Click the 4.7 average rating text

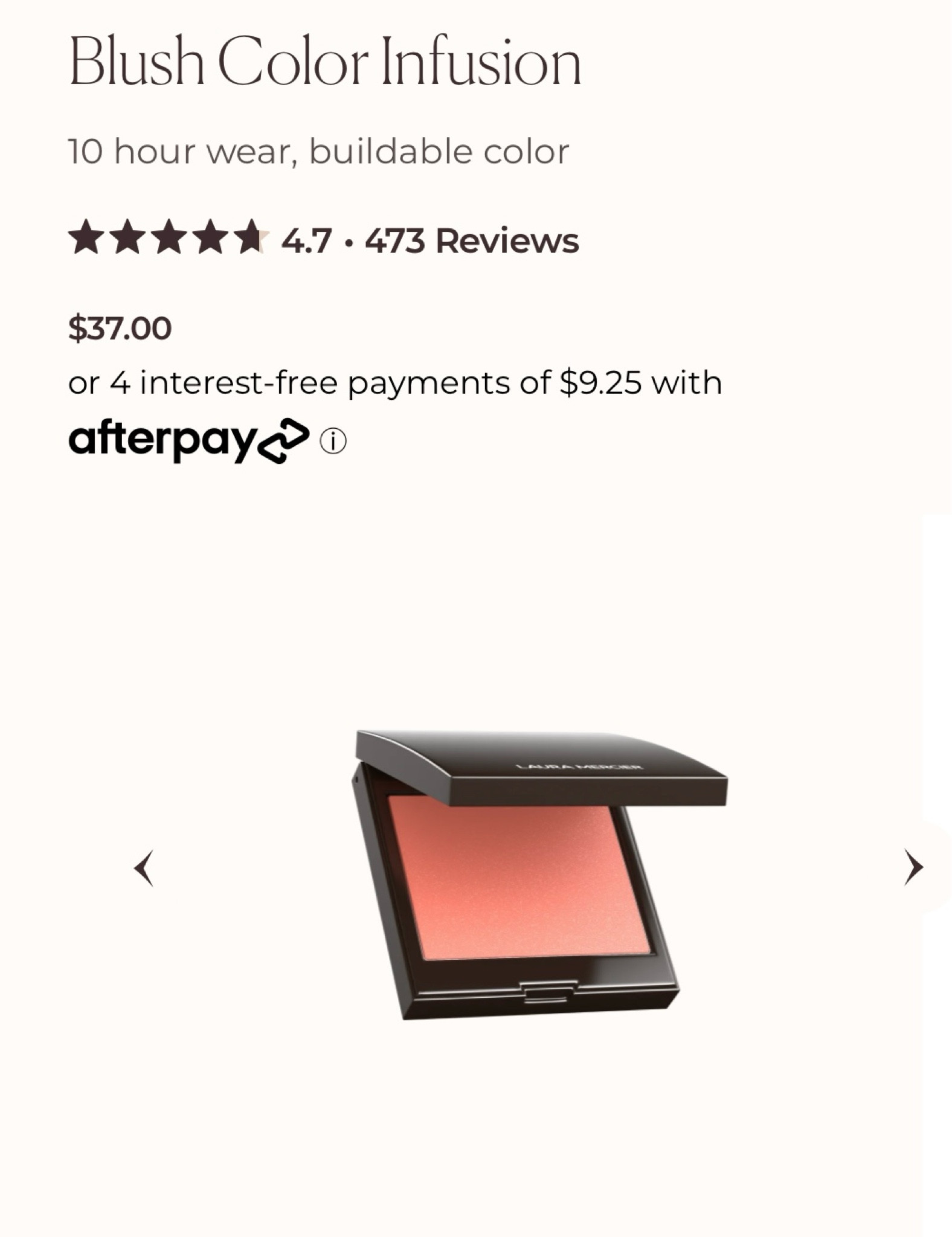(307, 240)
